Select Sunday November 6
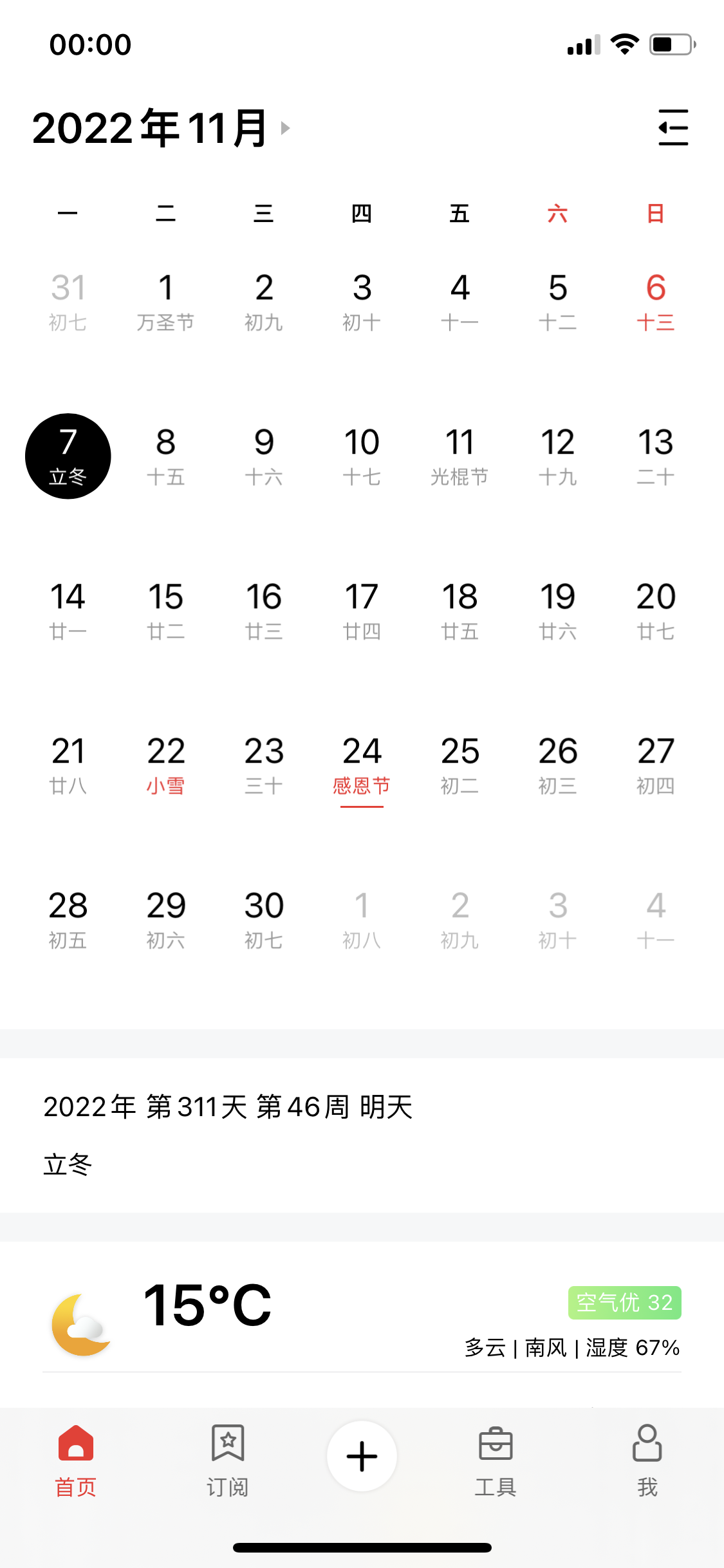 click(x=655, y=301)
